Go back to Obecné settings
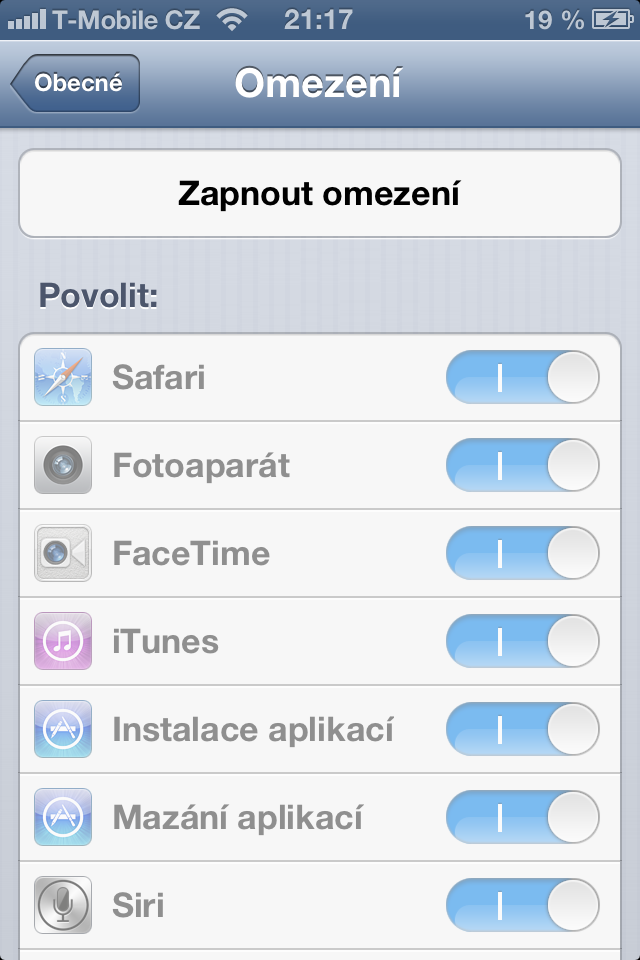The height and width of the screenshot is (960, 640). (76, 84)
